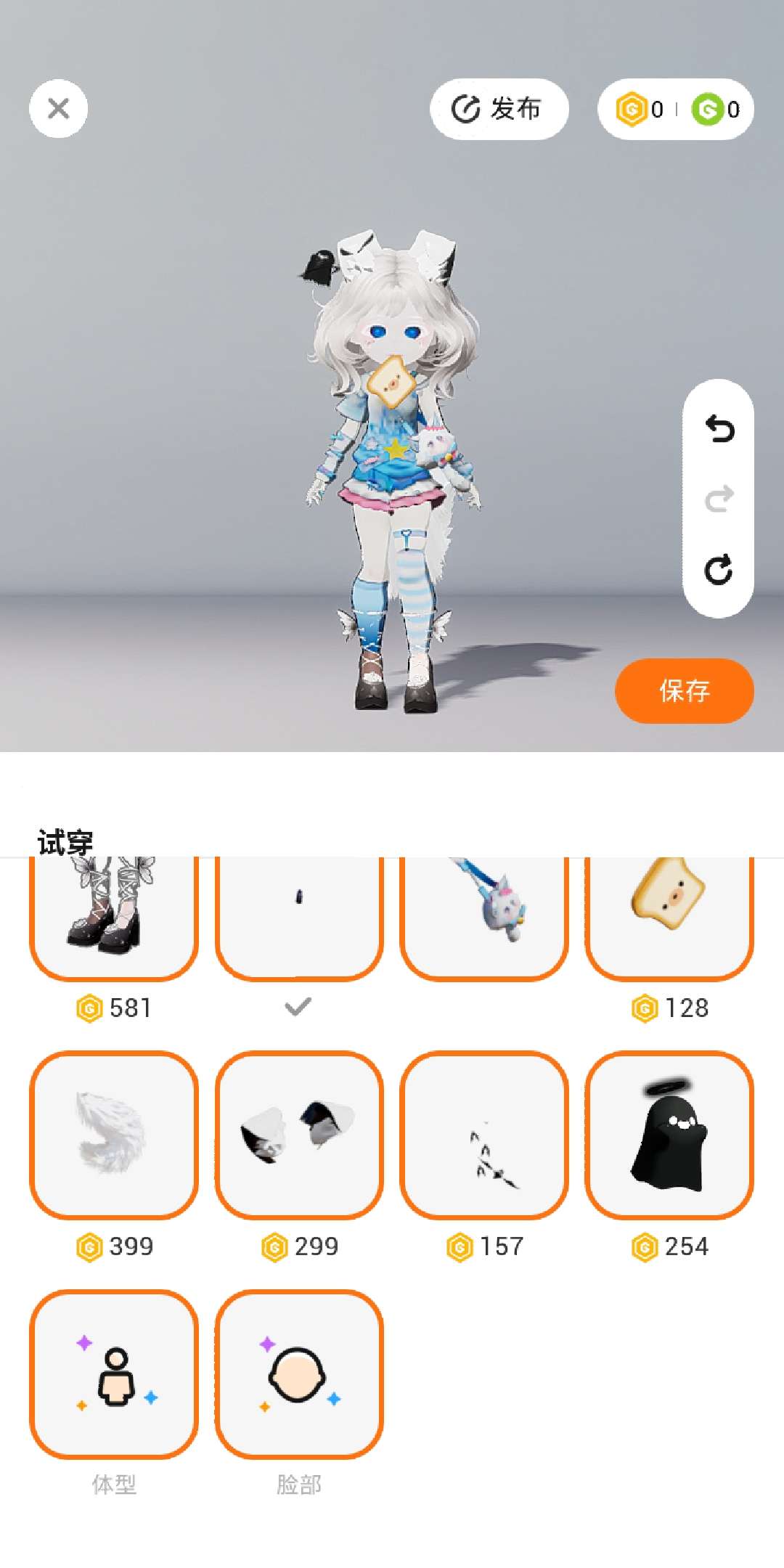Screen dimensions: 784x1568
Task: Save the outfit with 保存
Action: click(x=684, y=690)
